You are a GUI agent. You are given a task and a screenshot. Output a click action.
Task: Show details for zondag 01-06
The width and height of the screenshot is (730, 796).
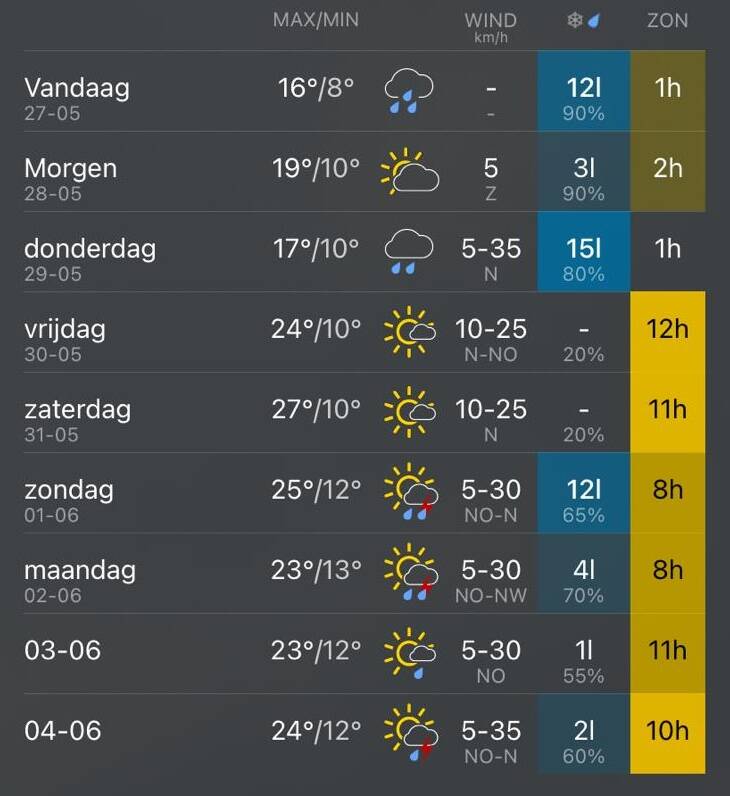coord(364,493)
